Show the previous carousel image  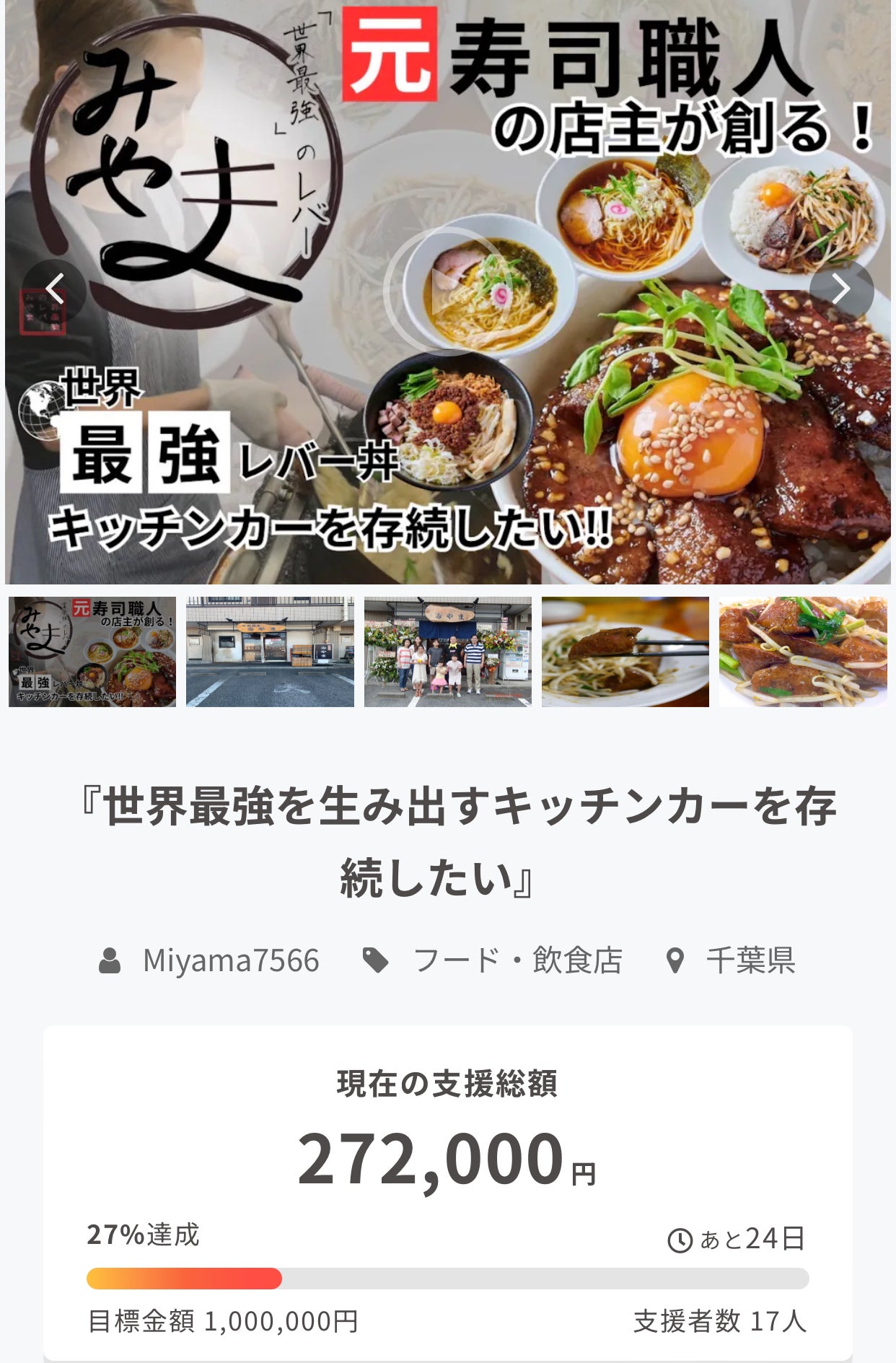coord(55,290)
